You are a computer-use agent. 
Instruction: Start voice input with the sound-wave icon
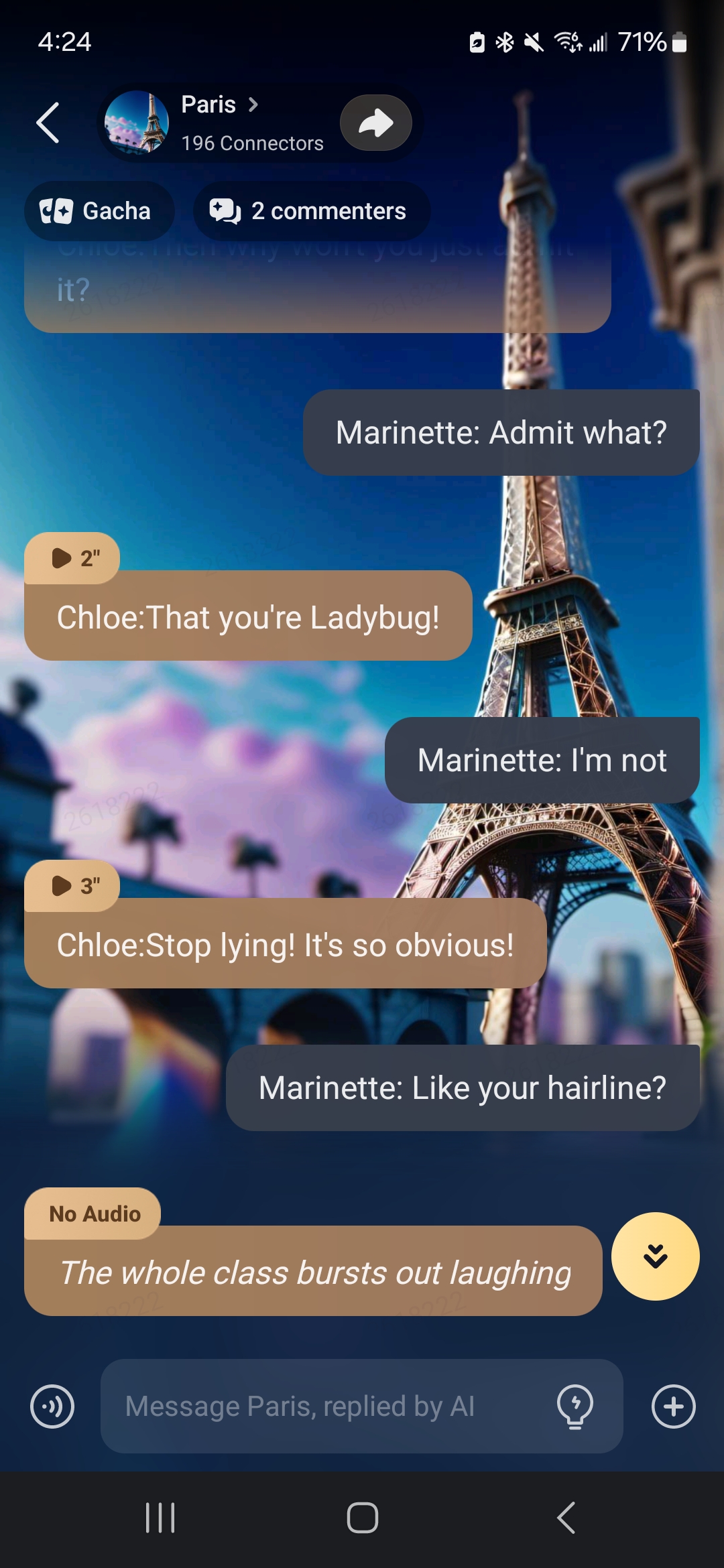[x=52, y=1406]
